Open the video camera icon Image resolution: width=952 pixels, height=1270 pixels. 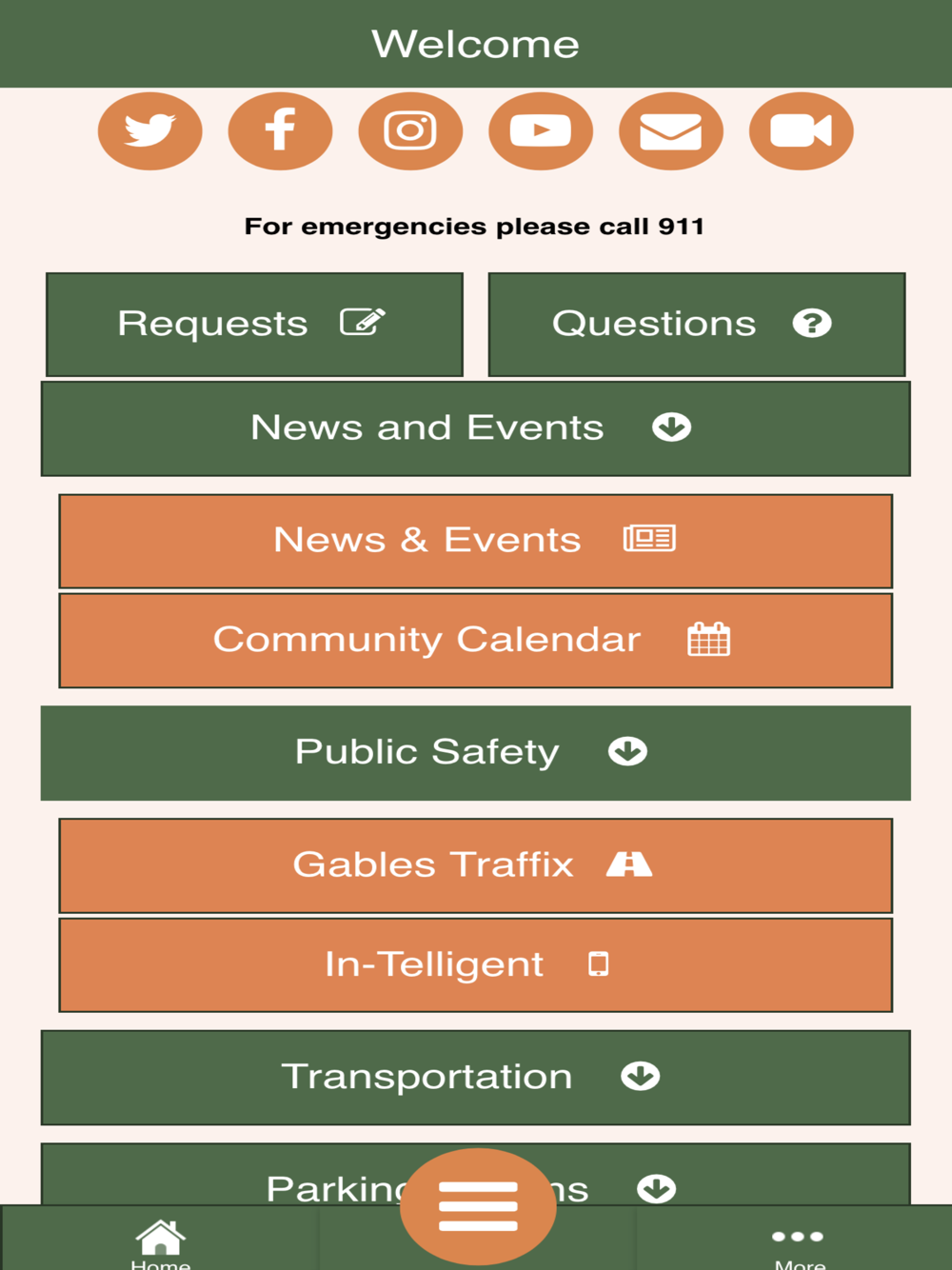(801, 131)
